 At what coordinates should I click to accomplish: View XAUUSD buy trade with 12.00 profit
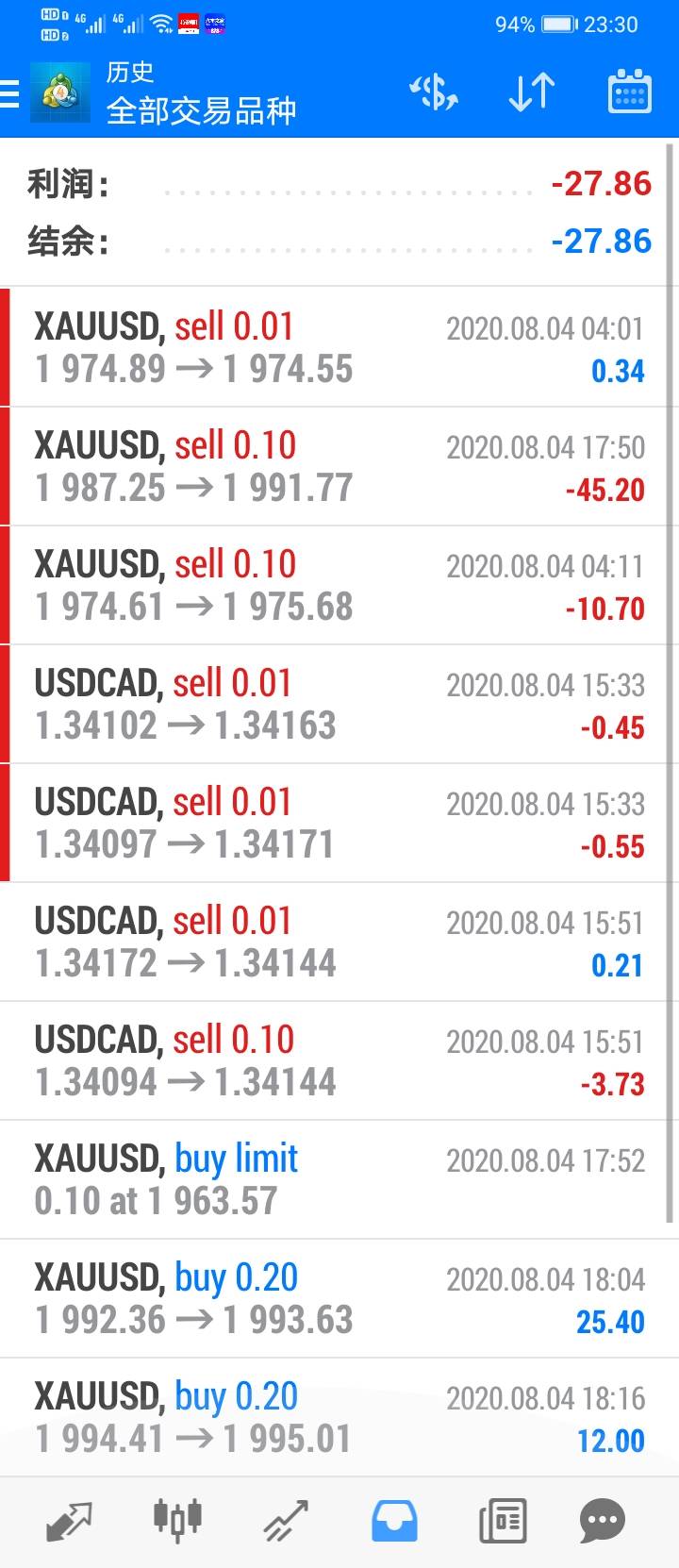(x=339, y=1417)
